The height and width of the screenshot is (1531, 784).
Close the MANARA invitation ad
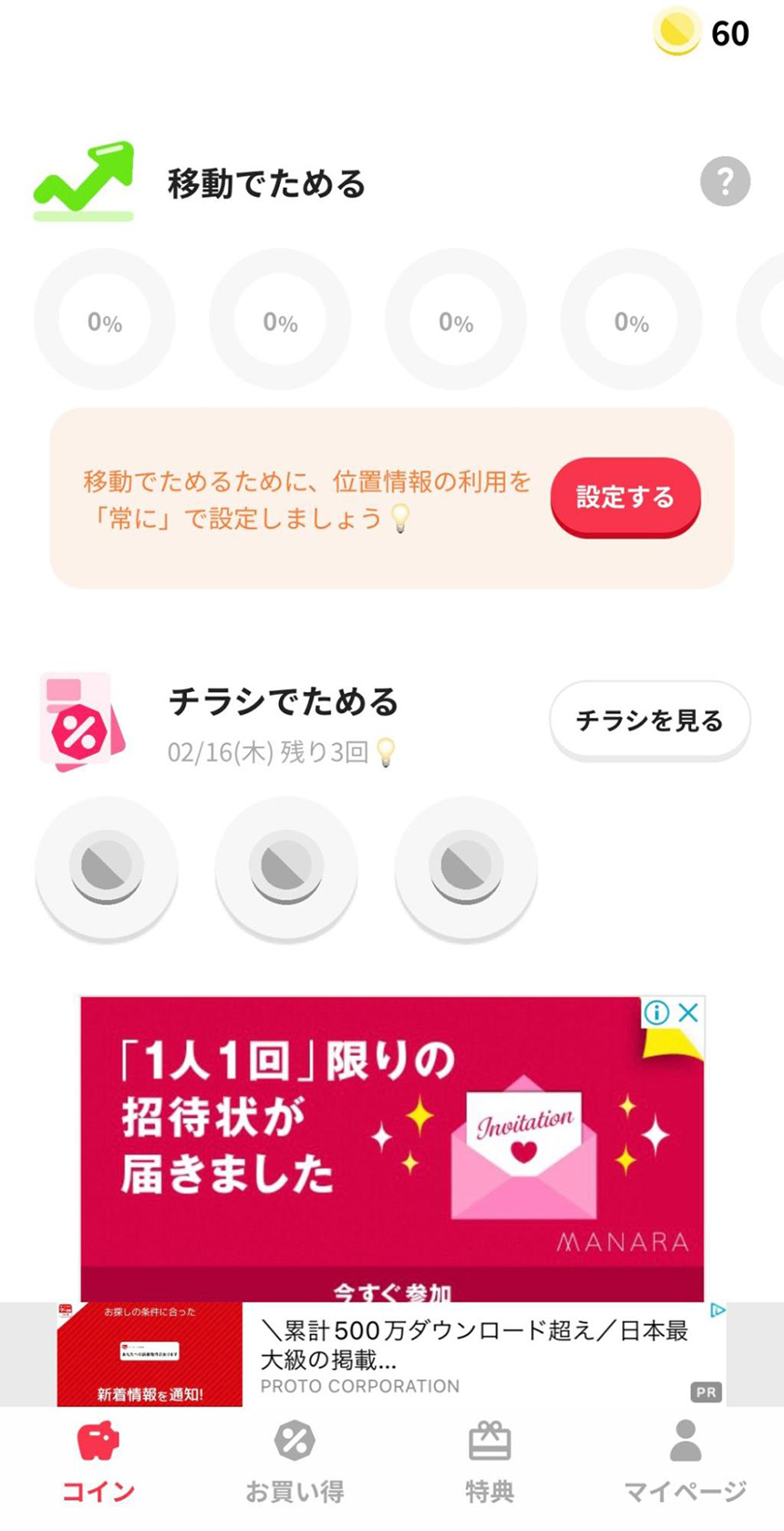(x=688, y=1013)
